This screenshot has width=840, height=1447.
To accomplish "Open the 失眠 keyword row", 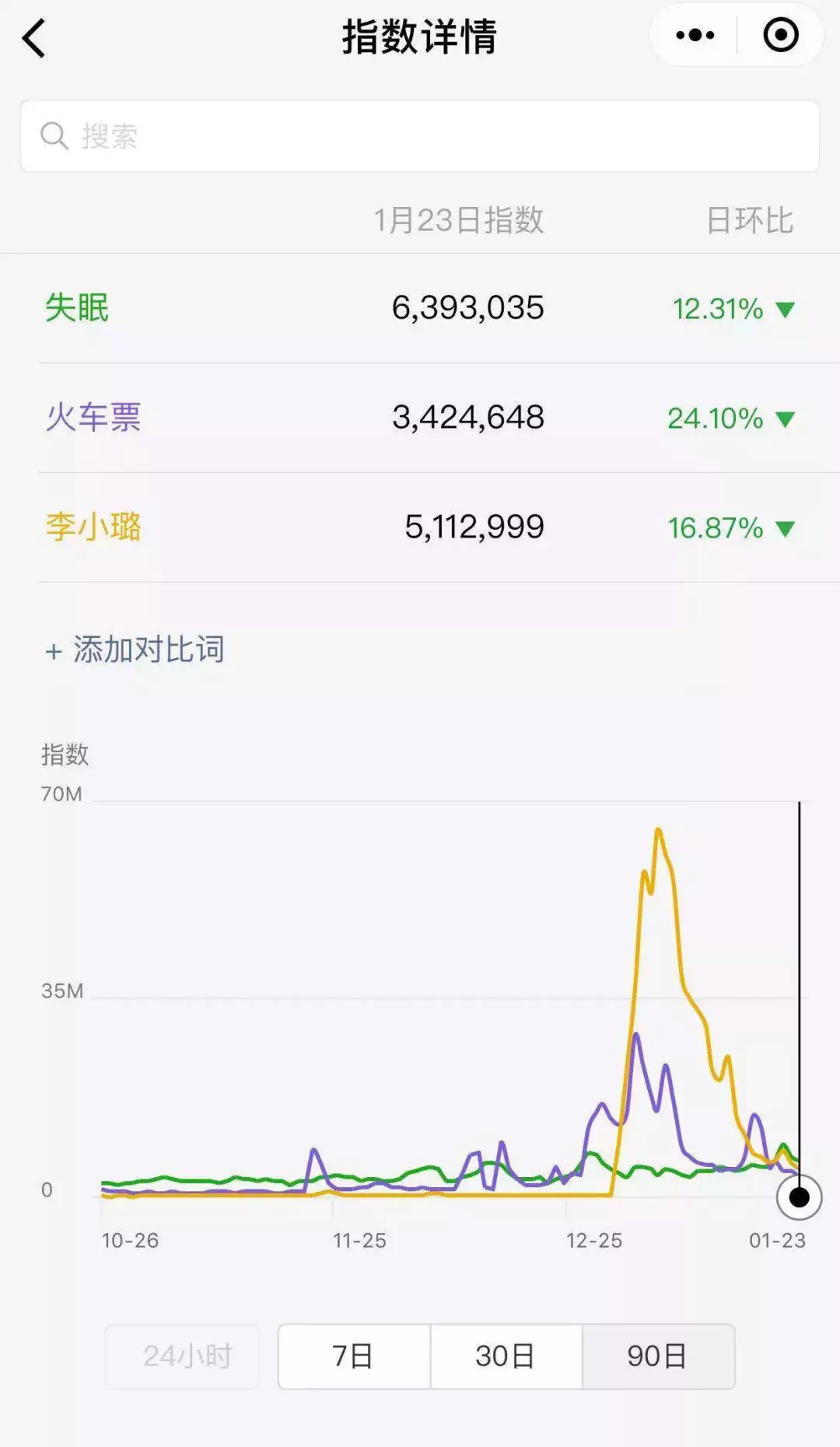I will coord(420,308).
